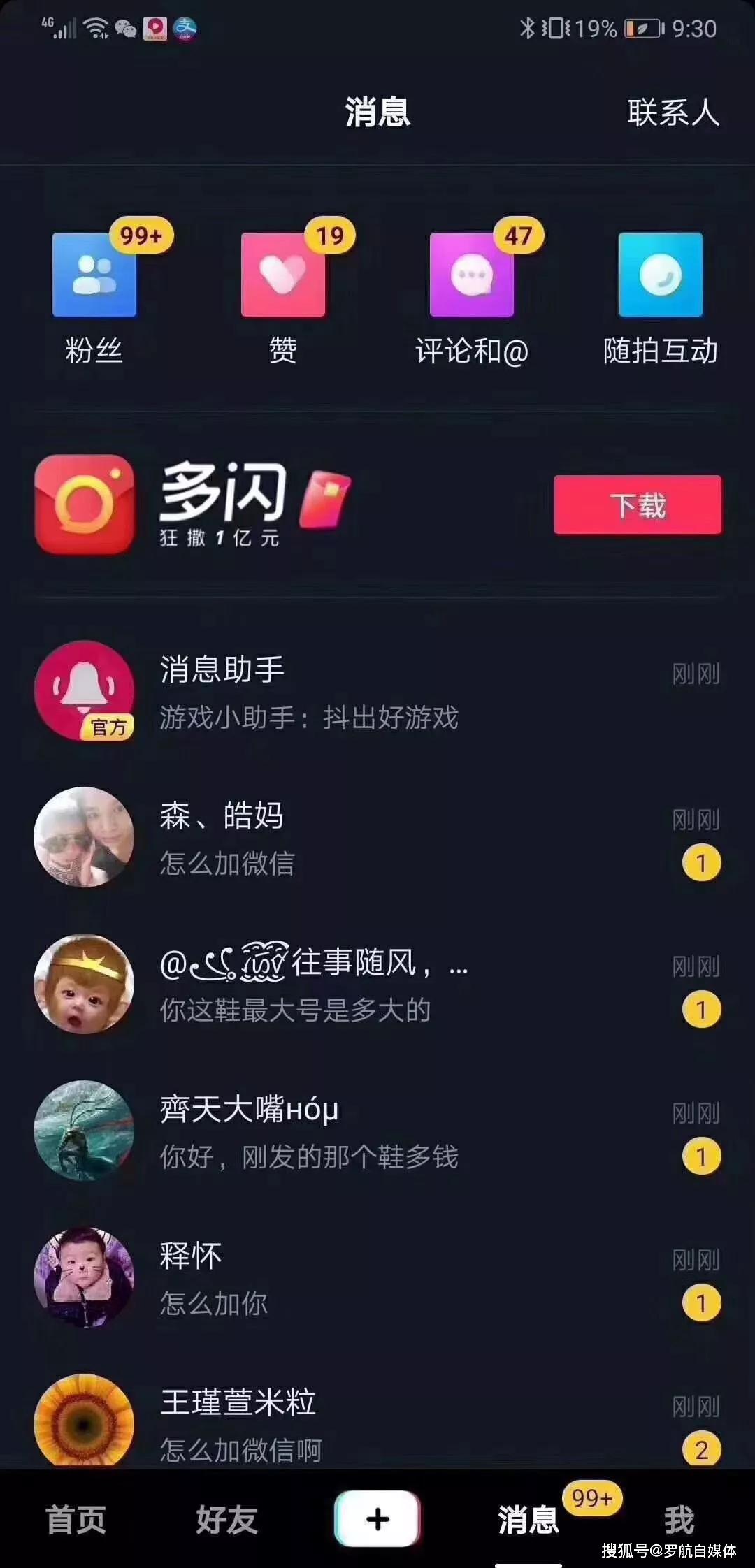Tap the 下载 button for 多闪
Viewport: 755px width, 1568px height.
(638, 505)
